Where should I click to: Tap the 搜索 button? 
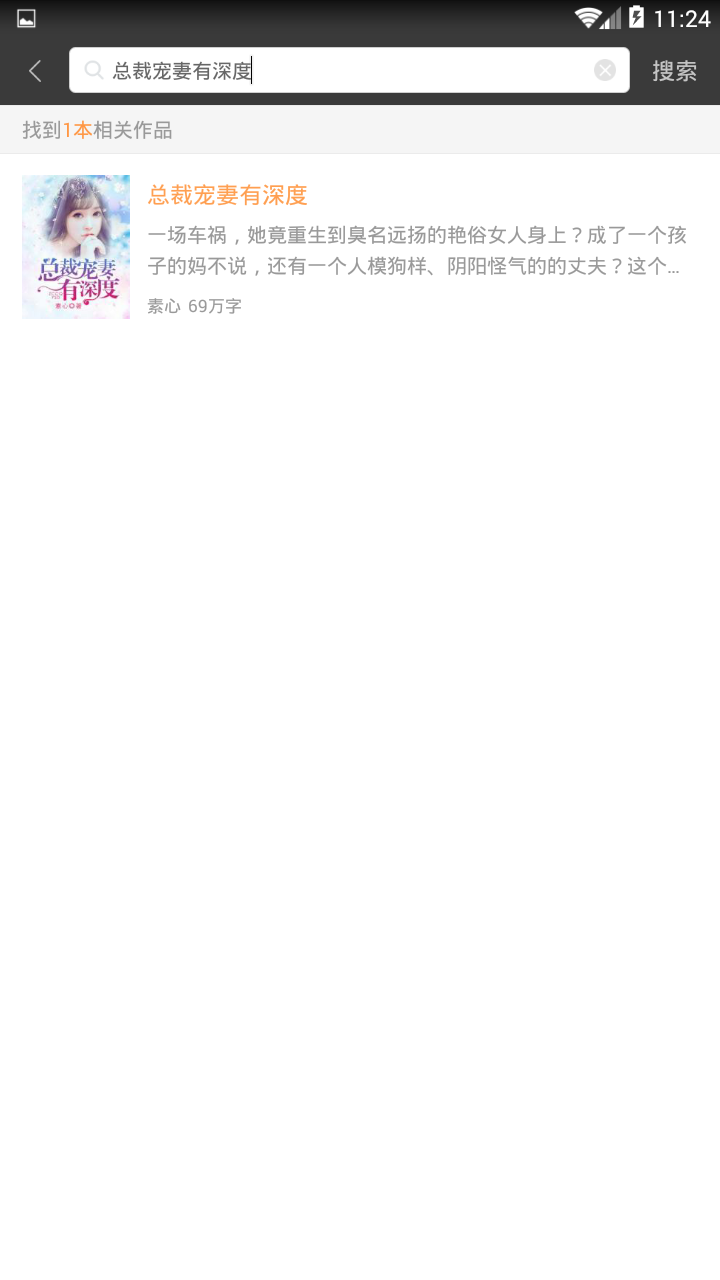coord(674,71)
